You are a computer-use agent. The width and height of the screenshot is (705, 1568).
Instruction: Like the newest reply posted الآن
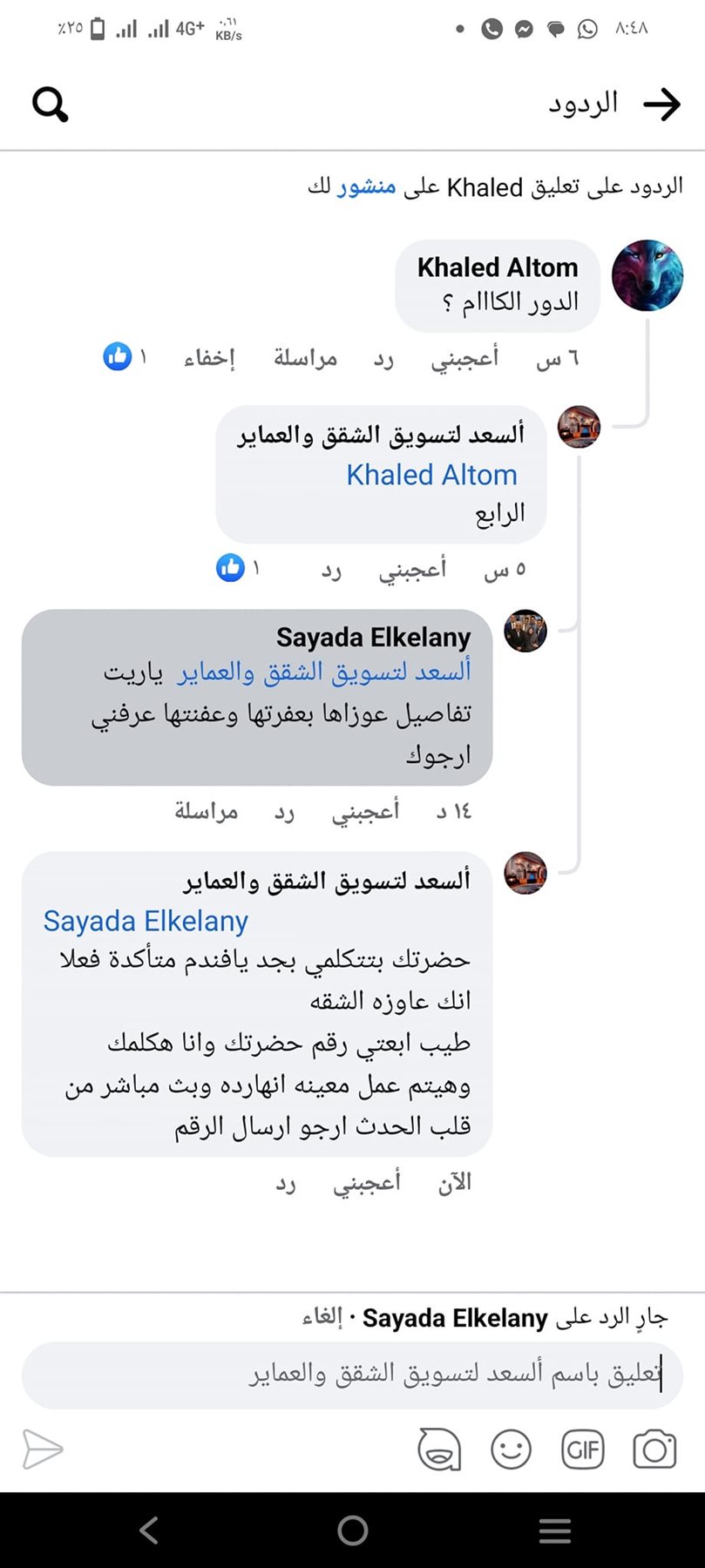tap(367, 1182)
